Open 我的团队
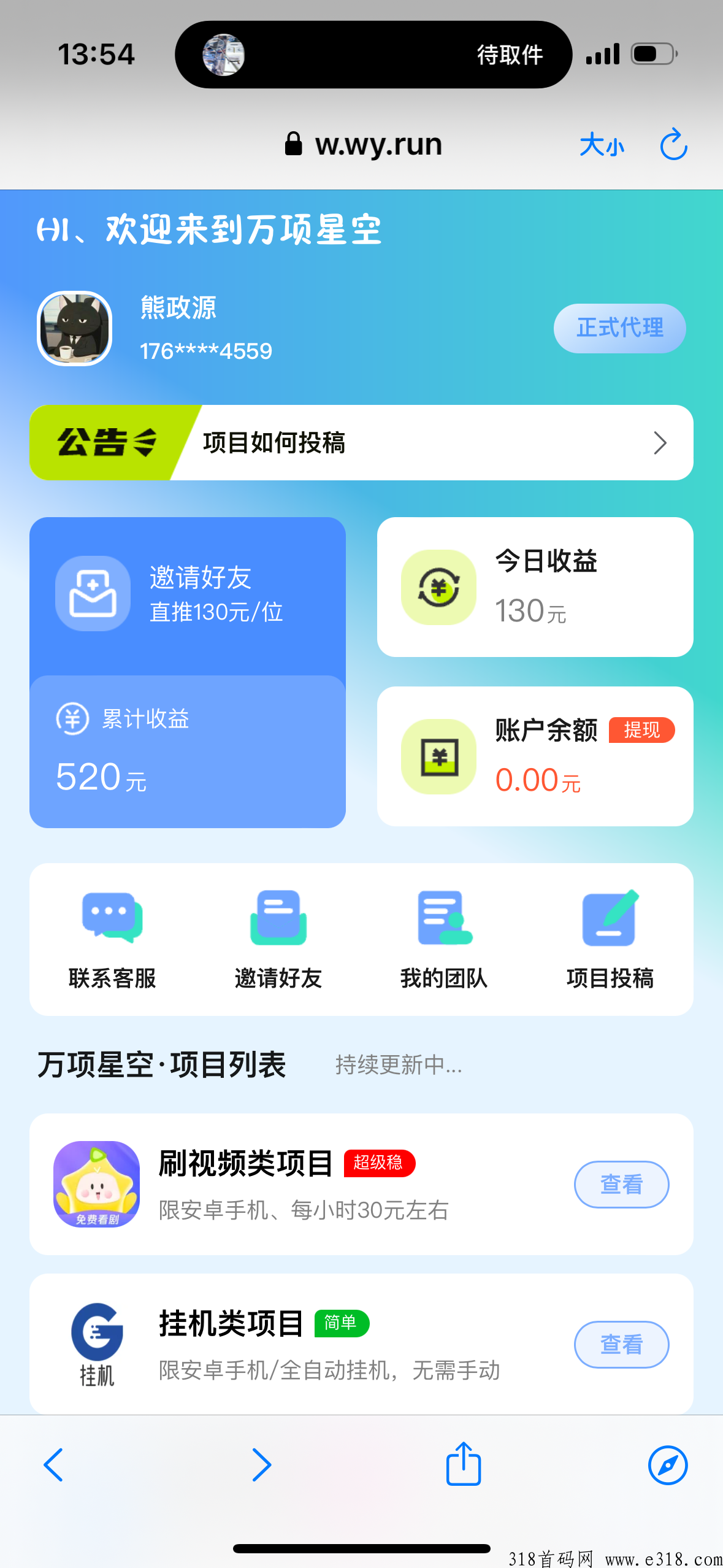 pyautogui.click(x=444, y=939)
